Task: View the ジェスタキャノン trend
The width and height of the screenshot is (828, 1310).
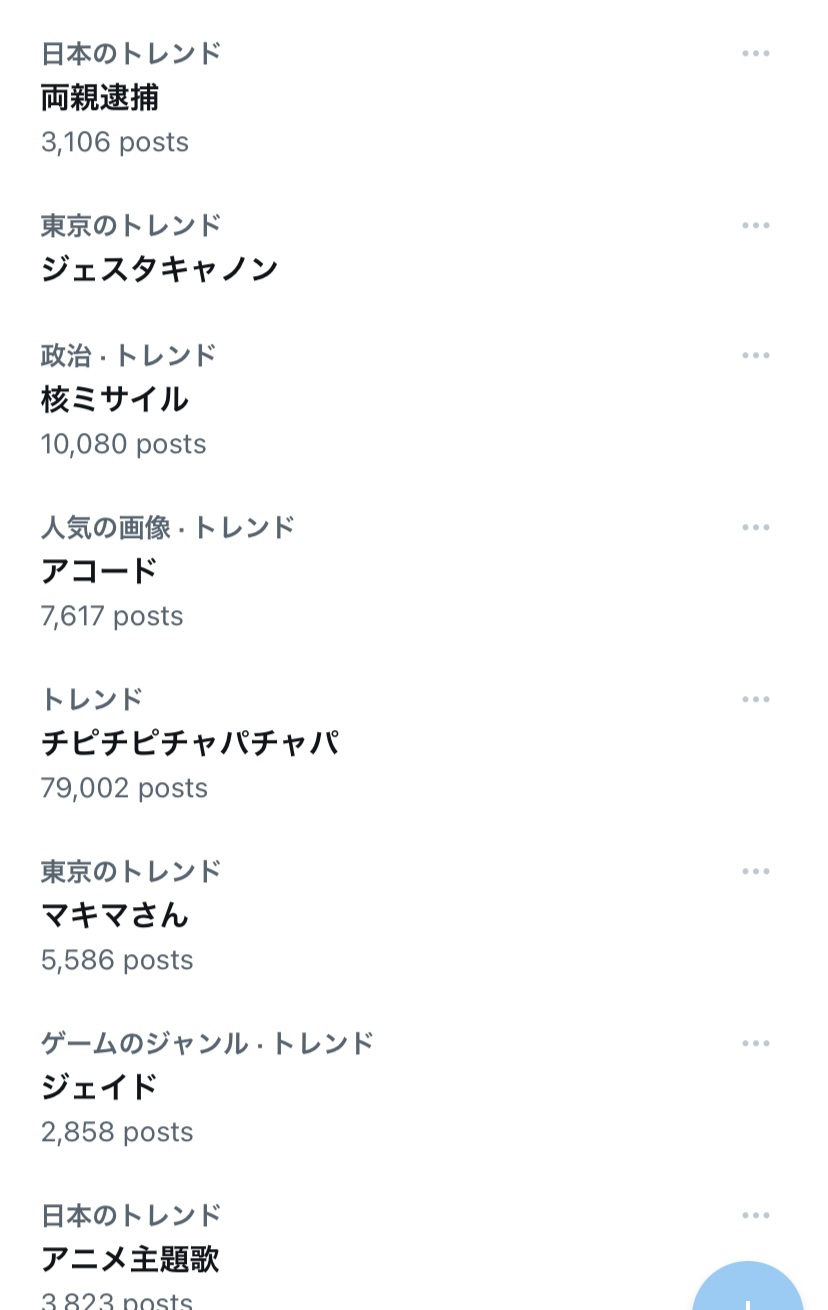Action: (160, 269)
